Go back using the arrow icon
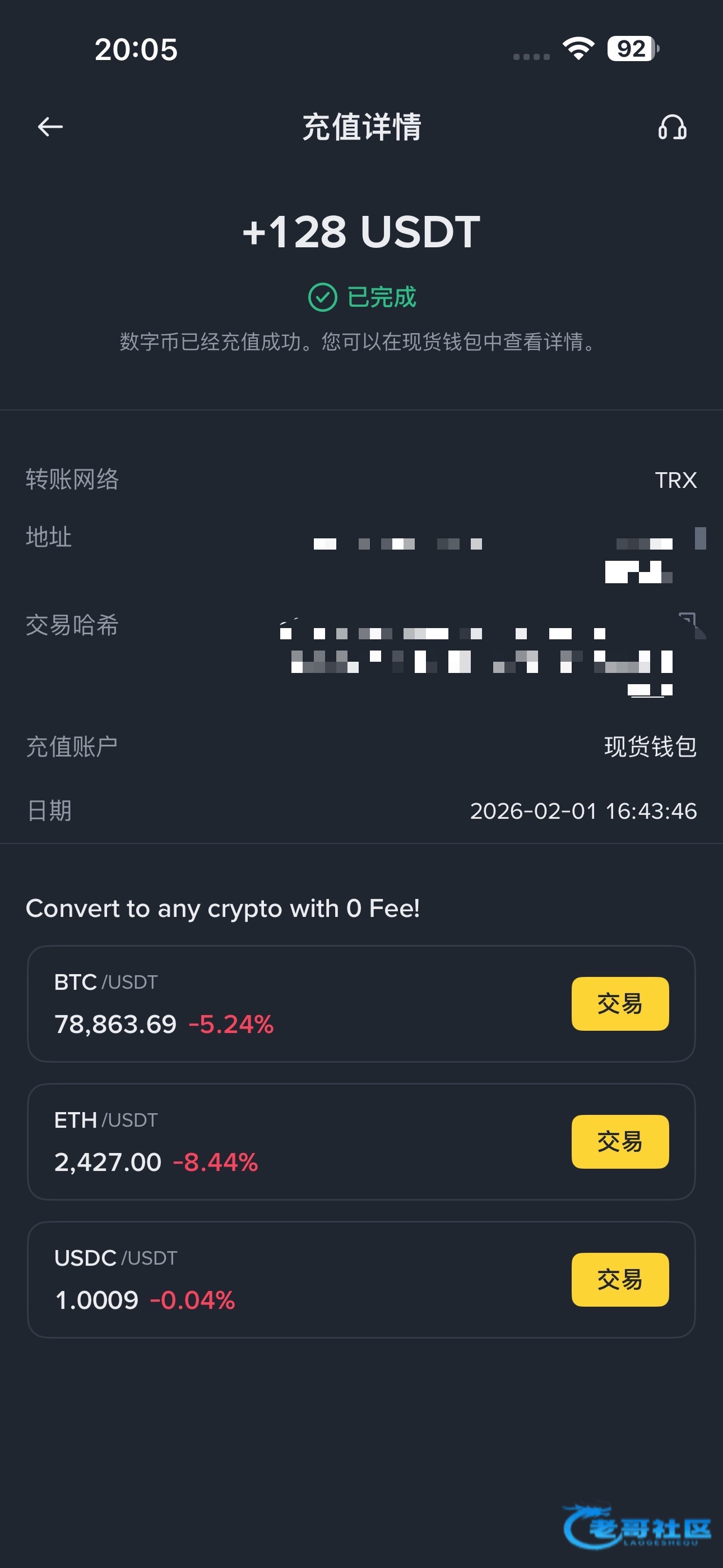Screen dimensions: 723x1568 (50, 127)
